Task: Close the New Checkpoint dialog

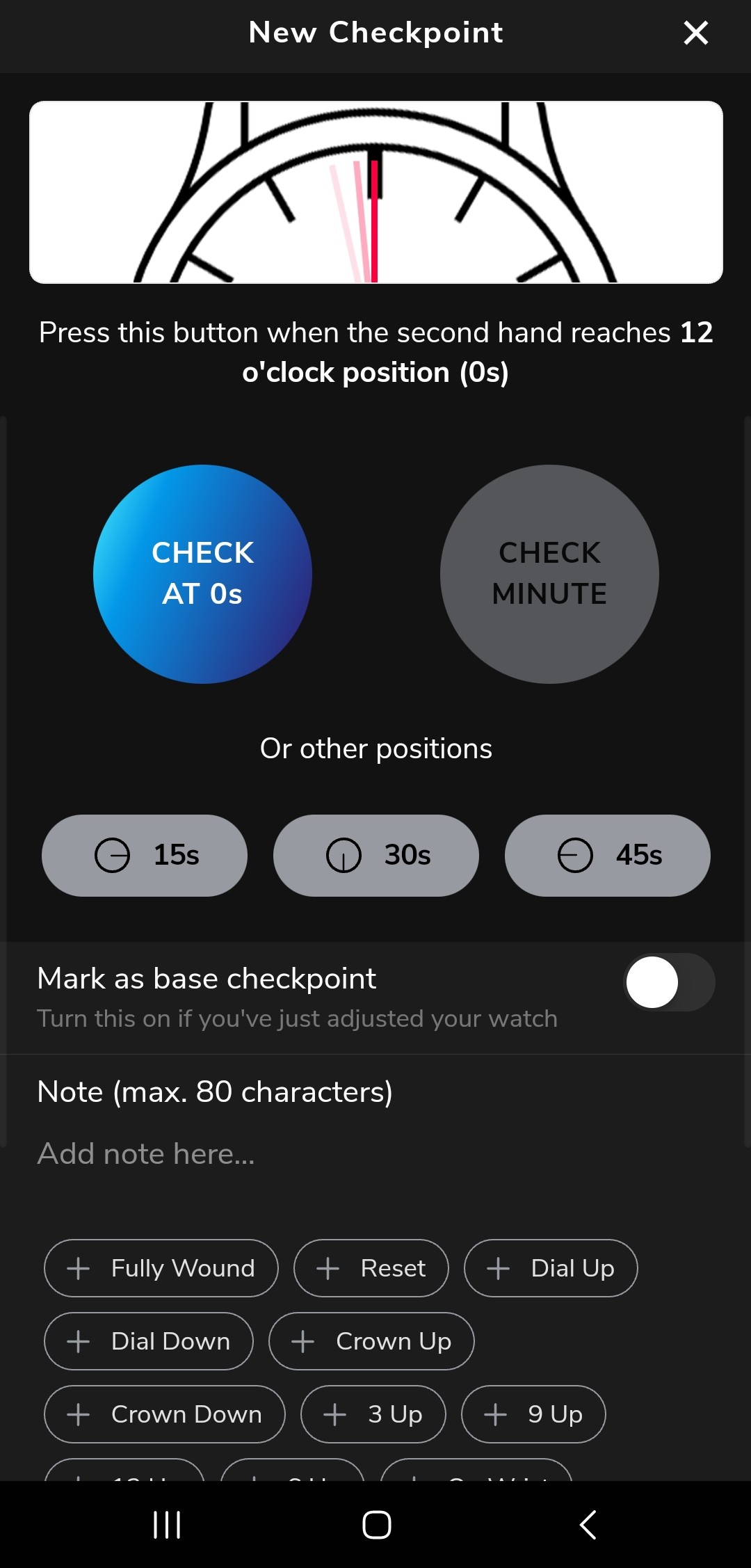Action: click(695, 33)
